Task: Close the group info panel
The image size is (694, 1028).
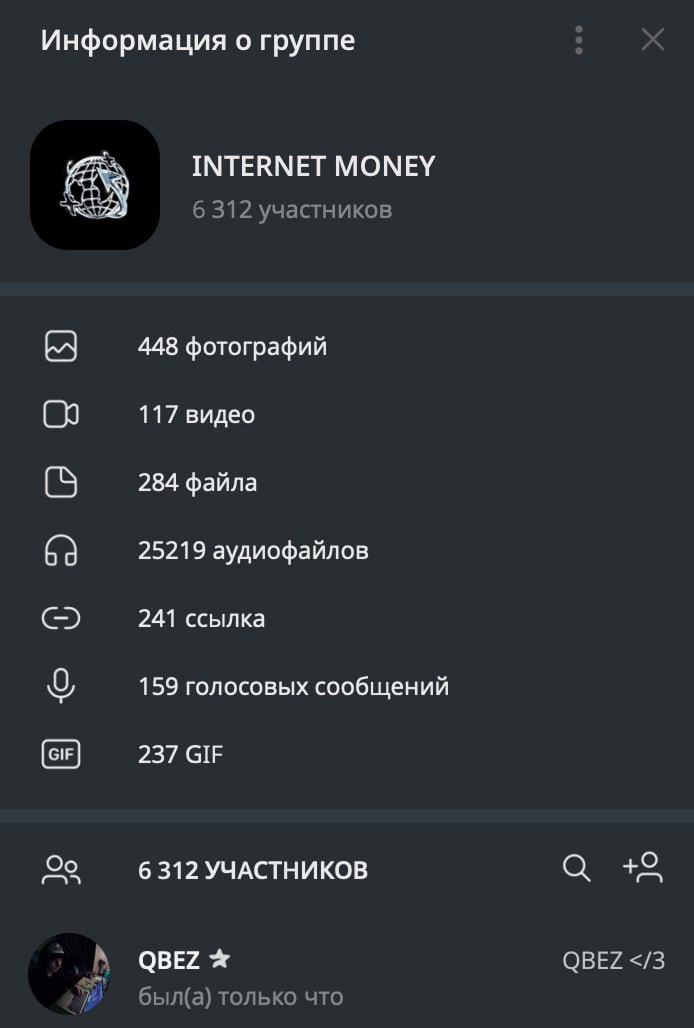Action: (x=652, y=40)
